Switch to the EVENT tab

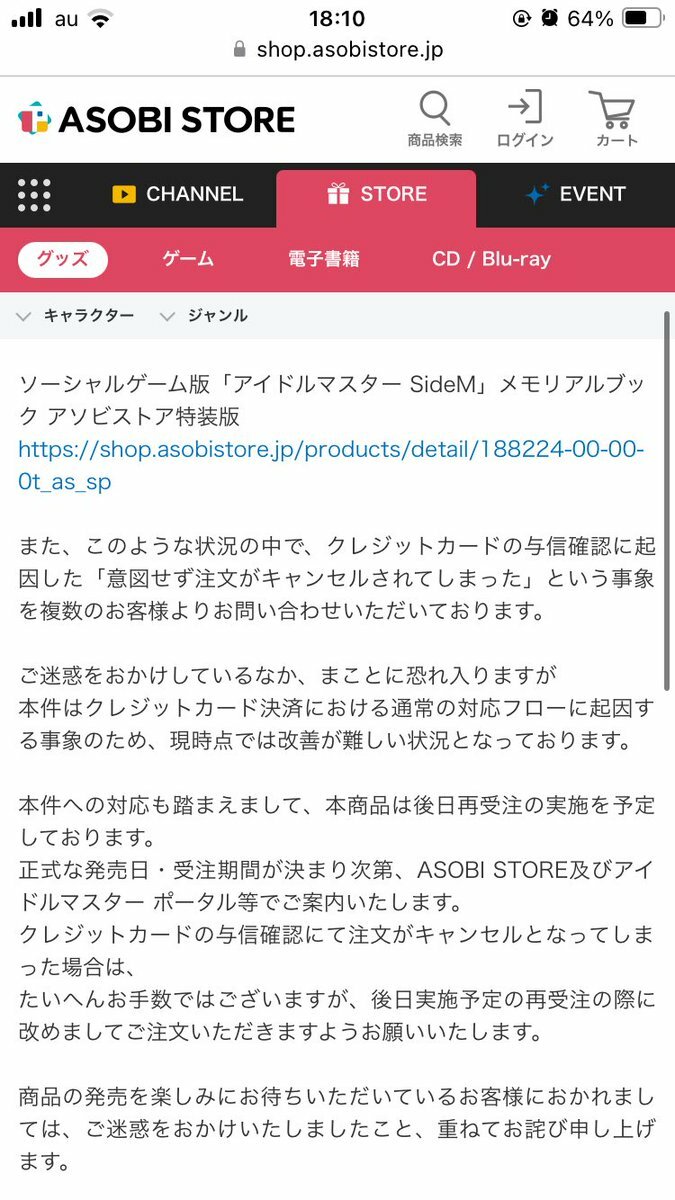click(x=576, y=195)
